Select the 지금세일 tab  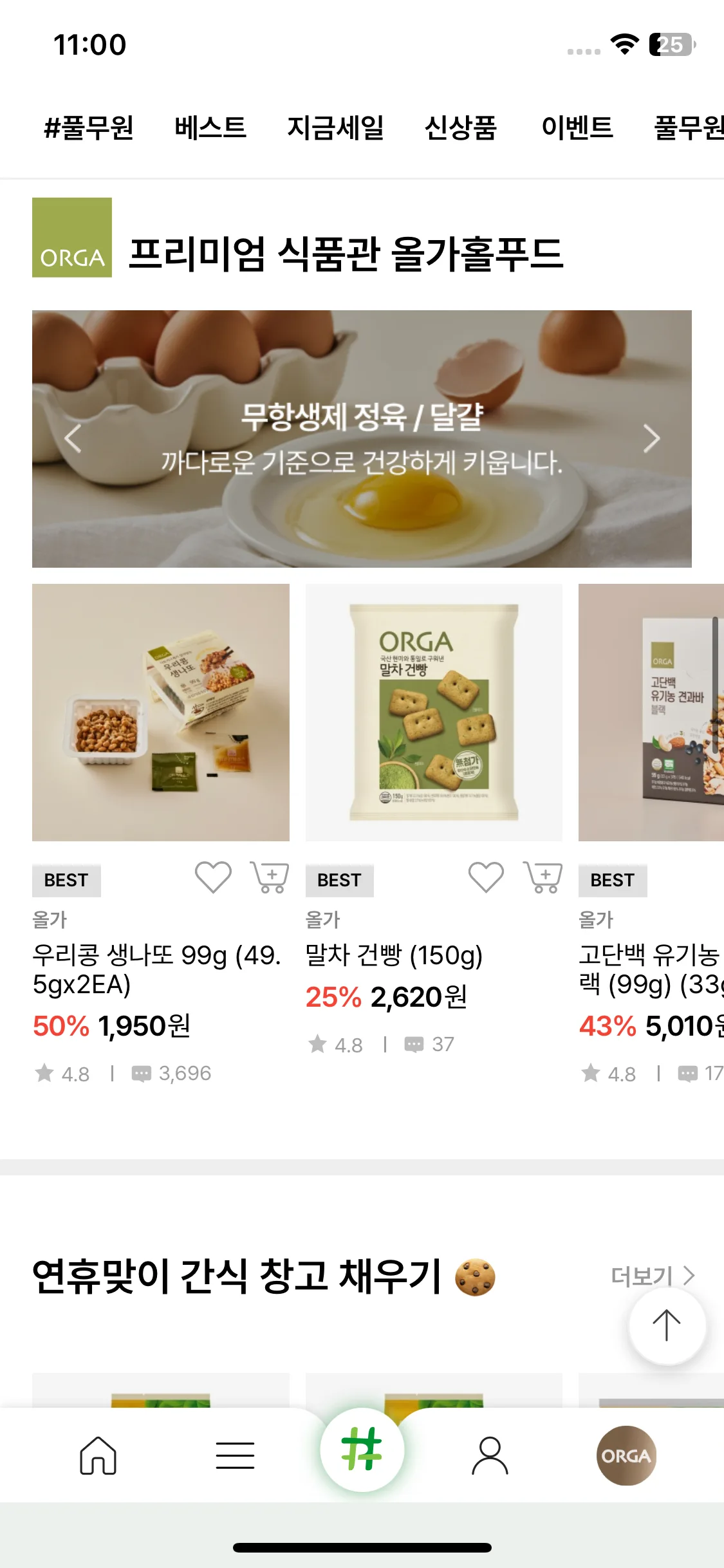pos(335,127)
